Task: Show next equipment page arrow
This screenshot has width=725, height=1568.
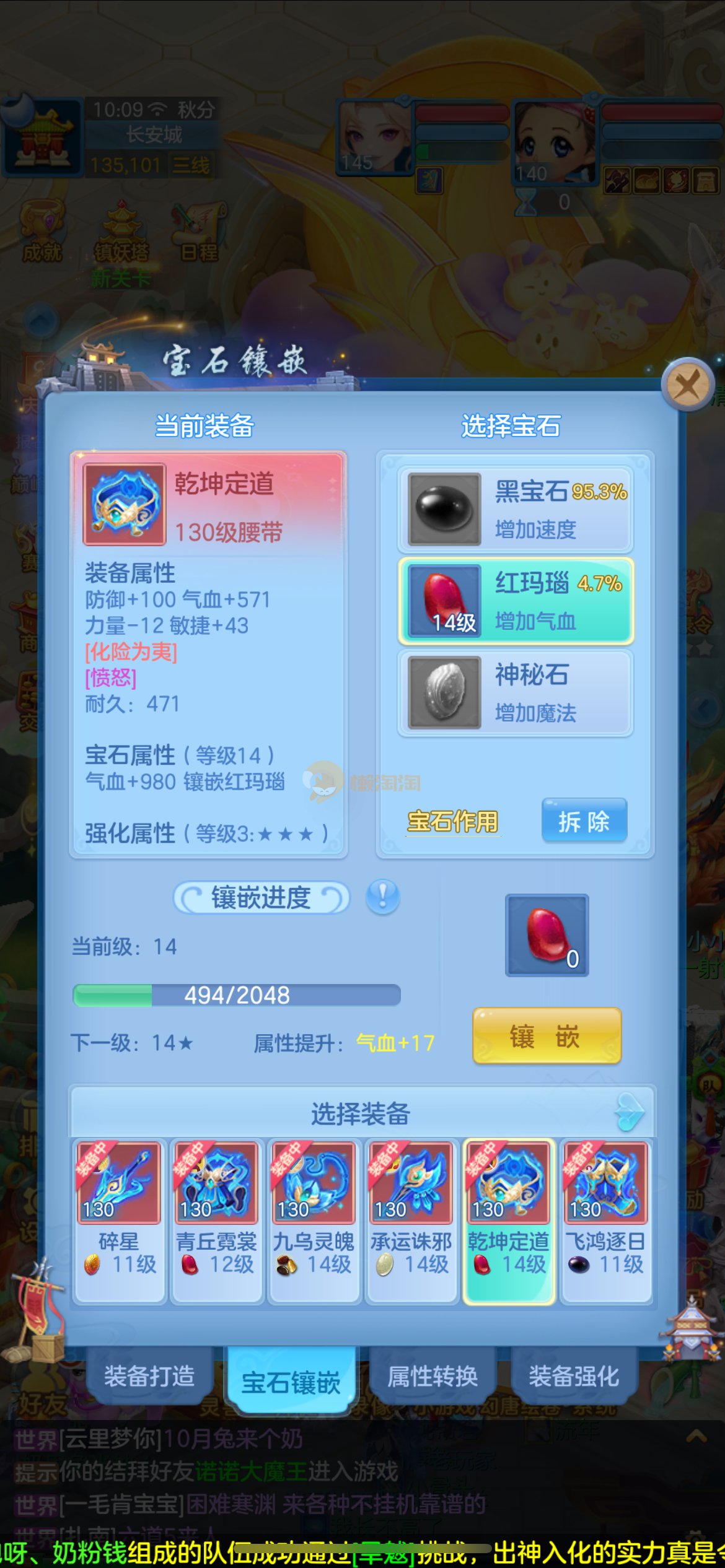Action: pos(630,1112)
